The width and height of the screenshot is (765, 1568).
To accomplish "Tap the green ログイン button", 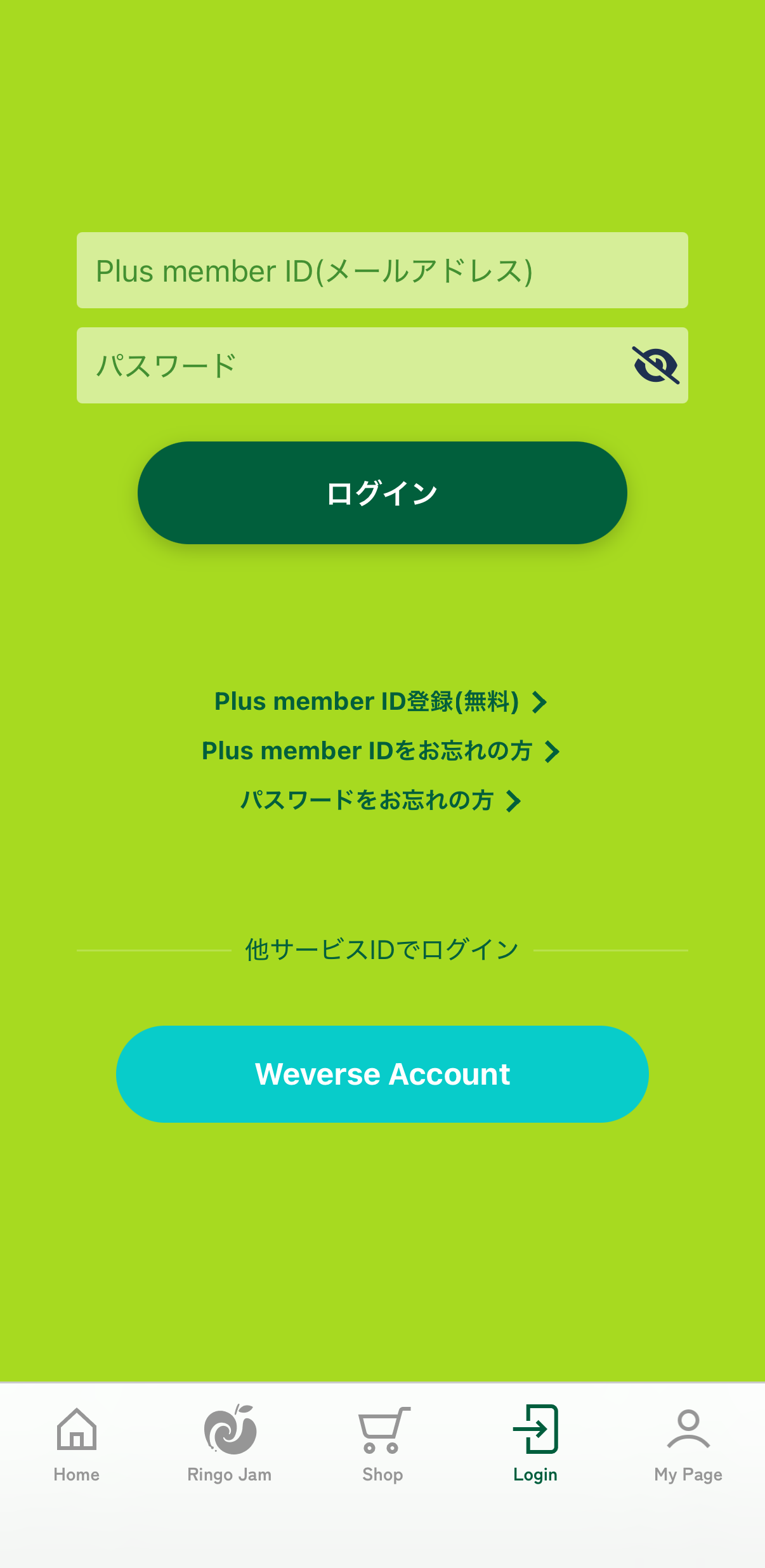I will pos(382,493).
